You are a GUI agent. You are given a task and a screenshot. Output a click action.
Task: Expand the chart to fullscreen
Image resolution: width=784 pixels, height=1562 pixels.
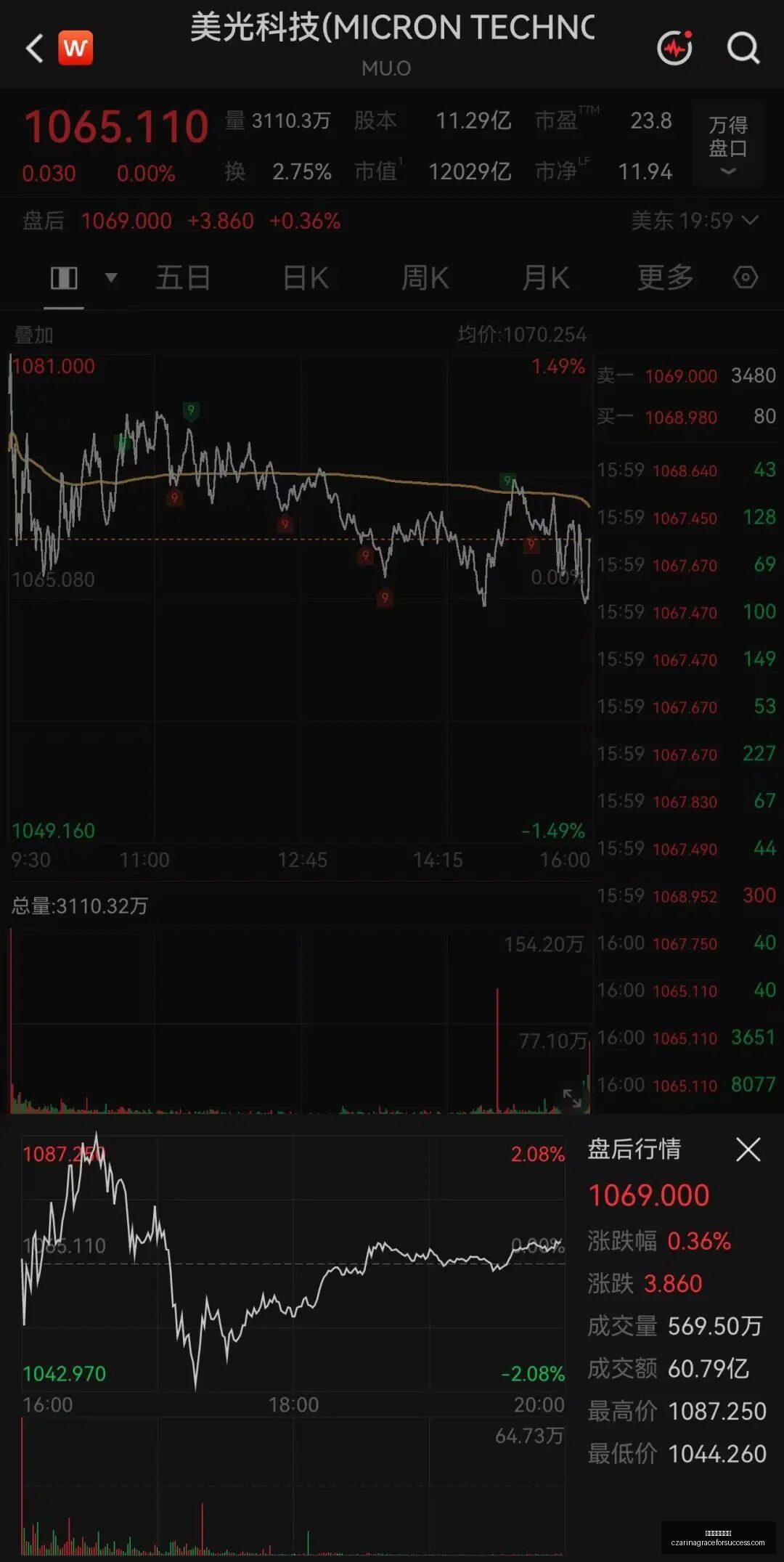pos(572,1099)
